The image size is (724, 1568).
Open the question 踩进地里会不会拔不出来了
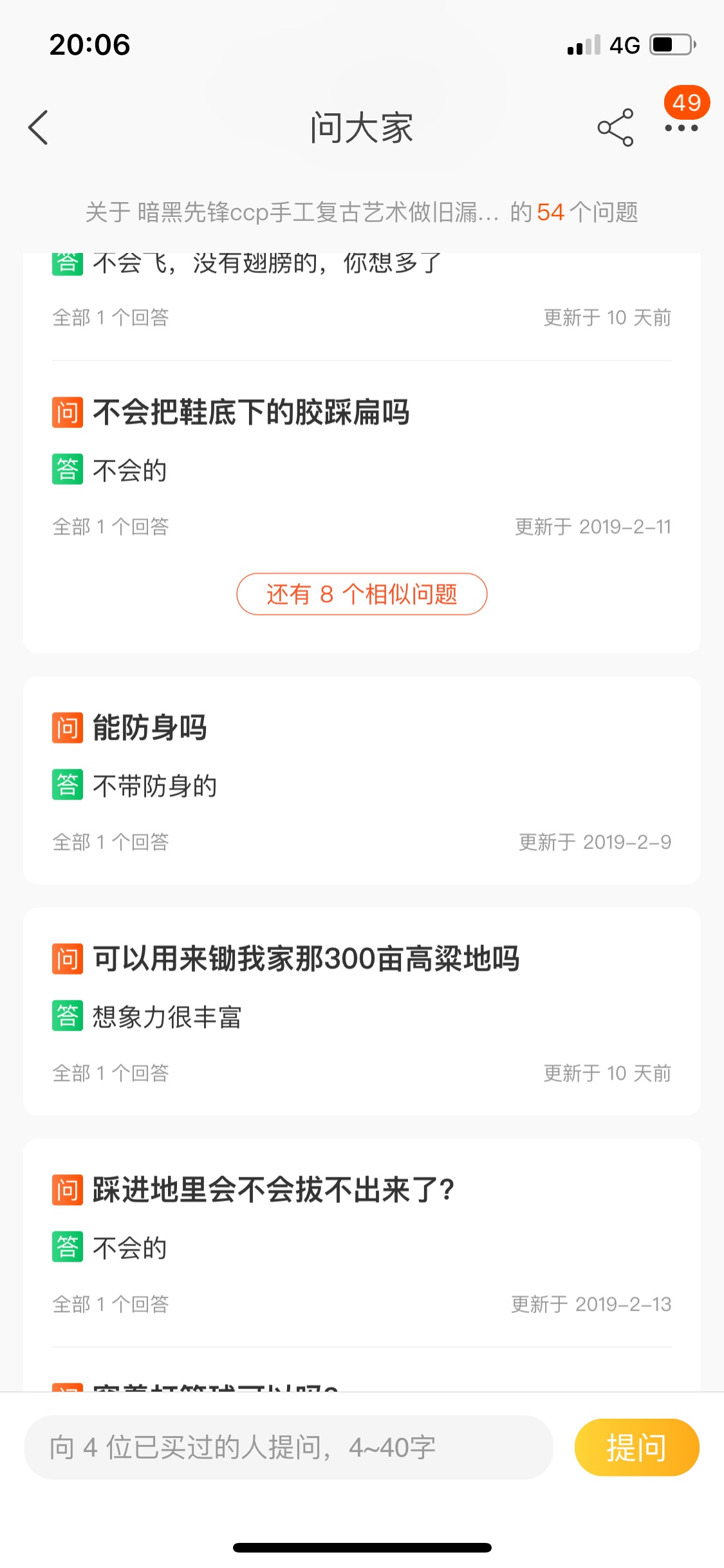coord(274,1190)
